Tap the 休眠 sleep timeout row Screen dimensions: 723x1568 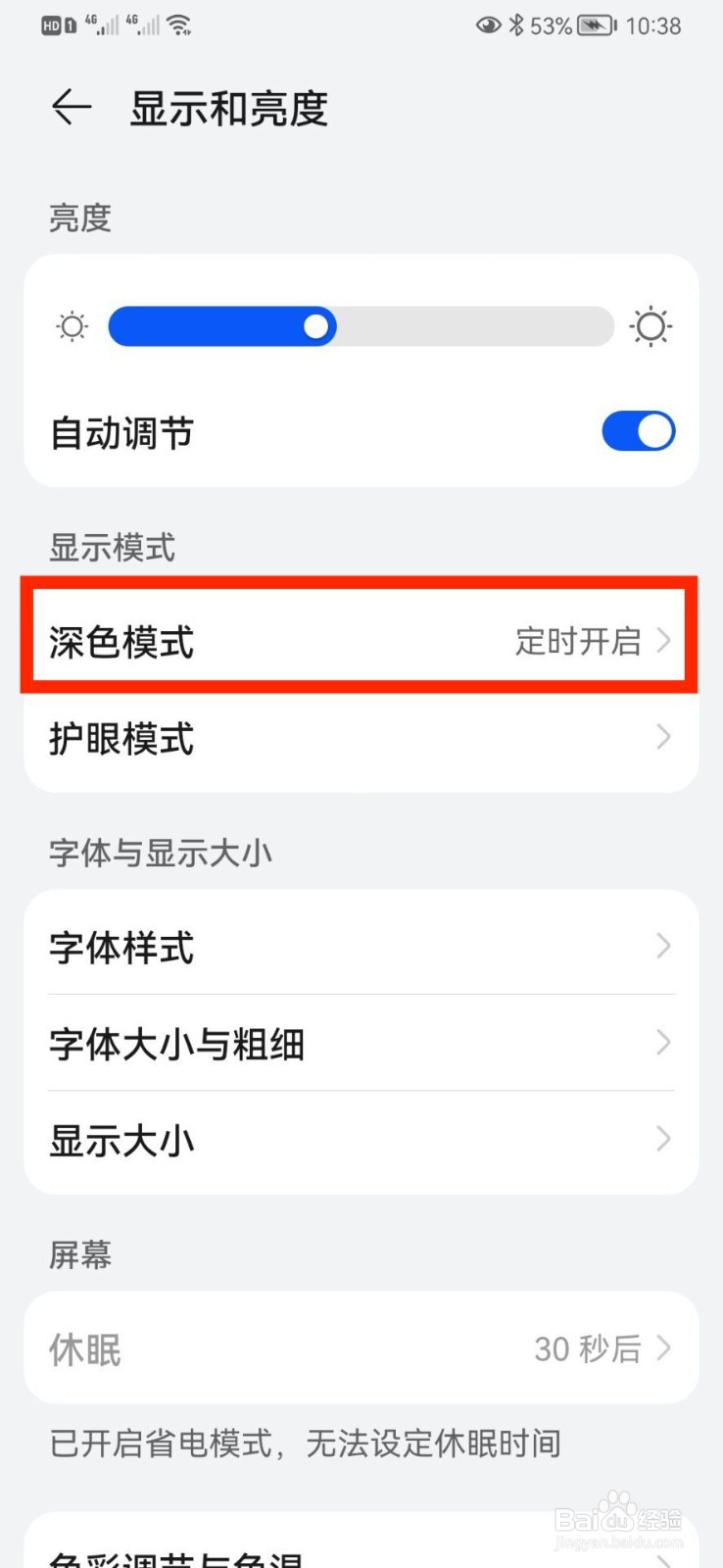361,1348
